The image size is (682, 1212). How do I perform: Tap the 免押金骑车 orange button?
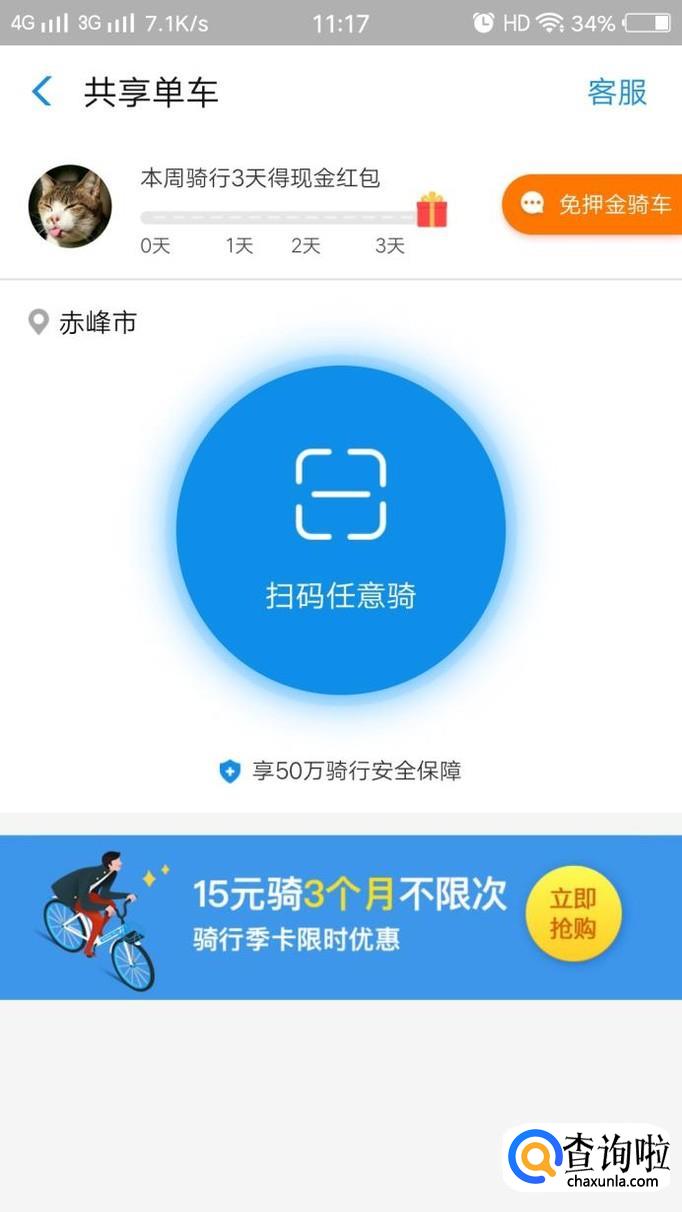[596, 205]
